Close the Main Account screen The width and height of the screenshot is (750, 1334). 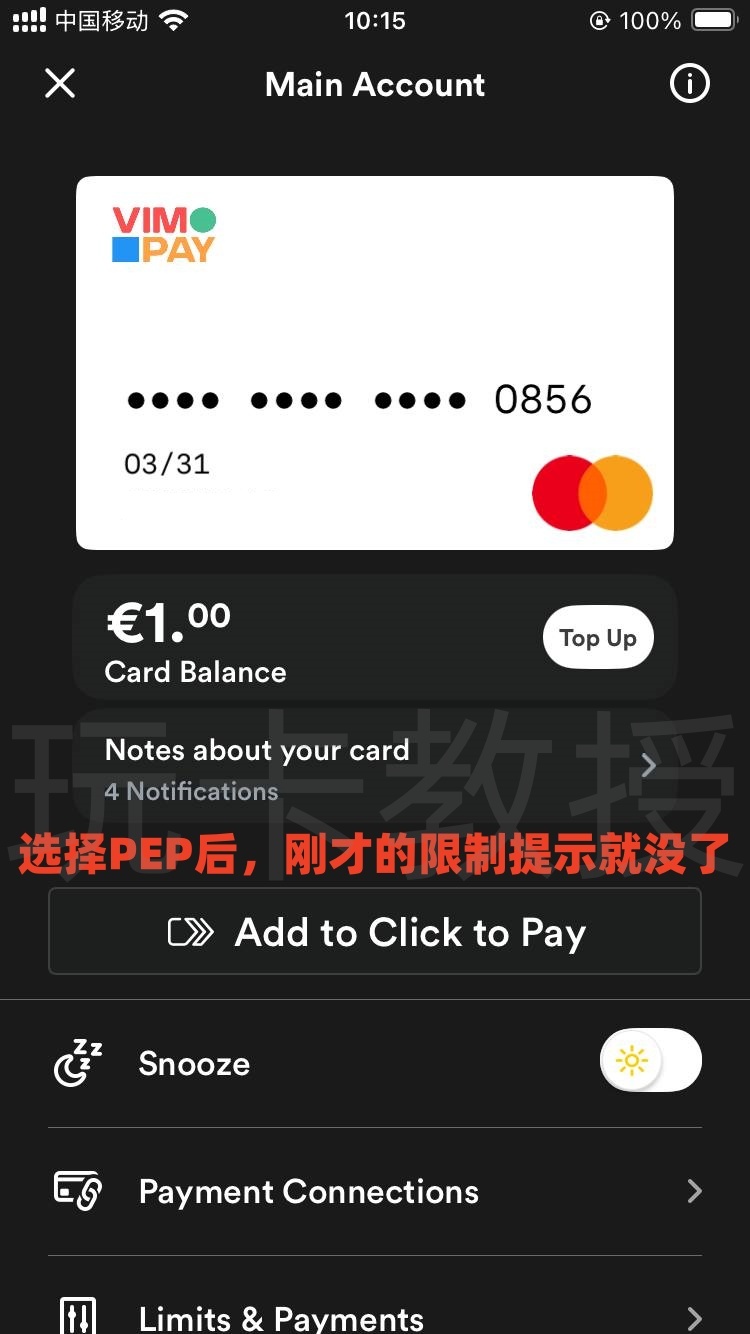[59, 84]
